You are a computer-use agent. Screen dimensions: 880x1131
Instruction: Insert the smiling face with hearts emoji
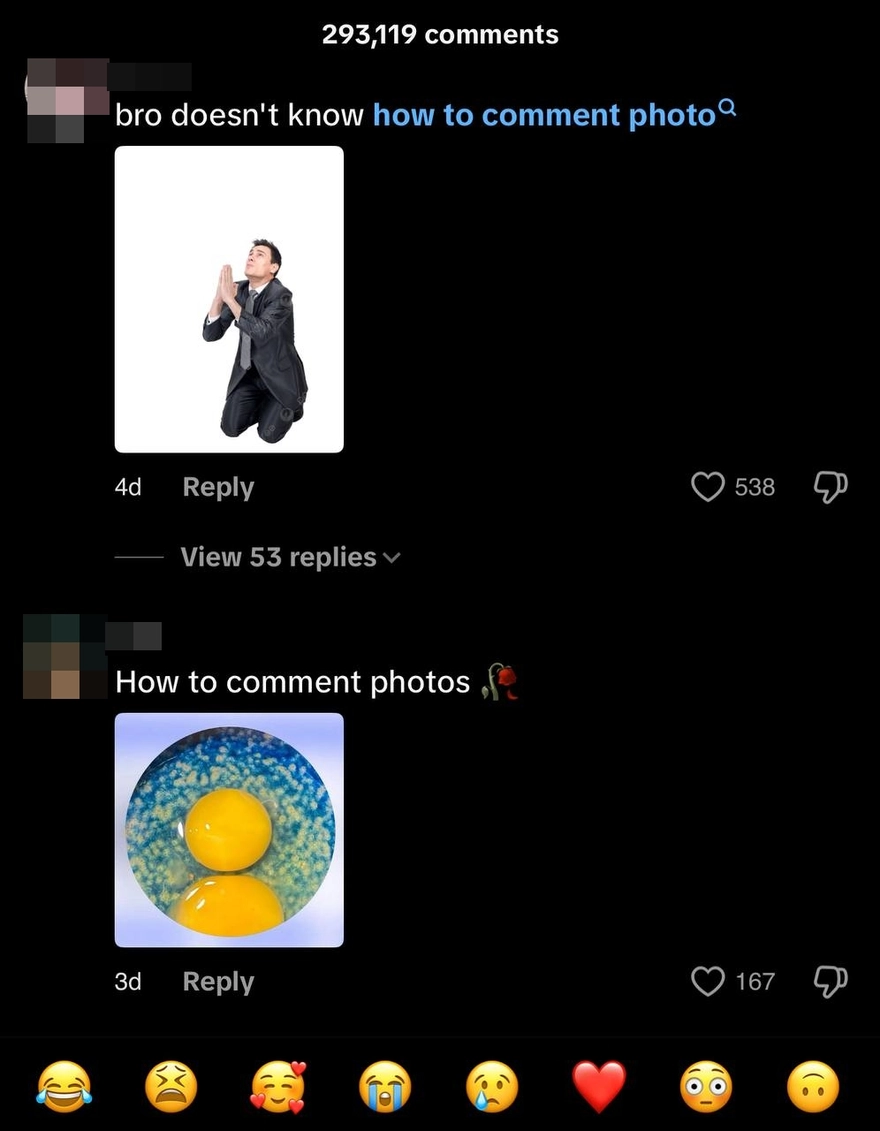(x=279, y=1086)
